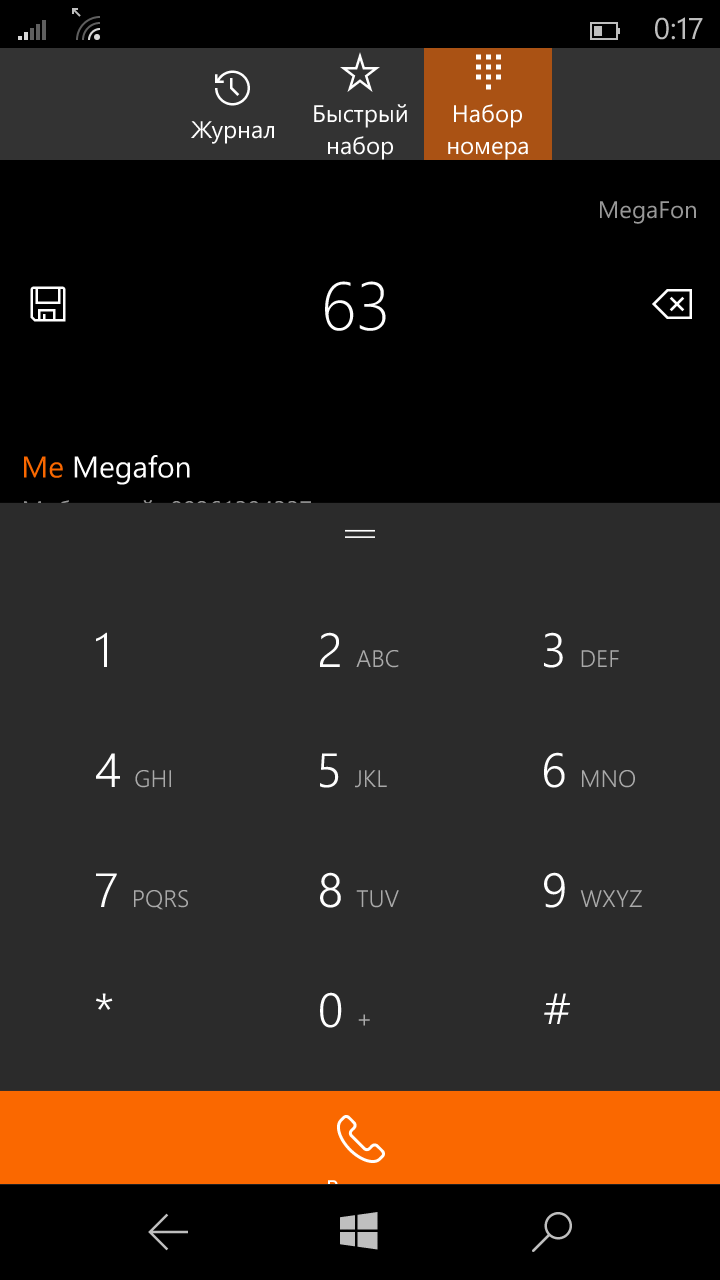Select the Набор номера tab

(488, 105)
